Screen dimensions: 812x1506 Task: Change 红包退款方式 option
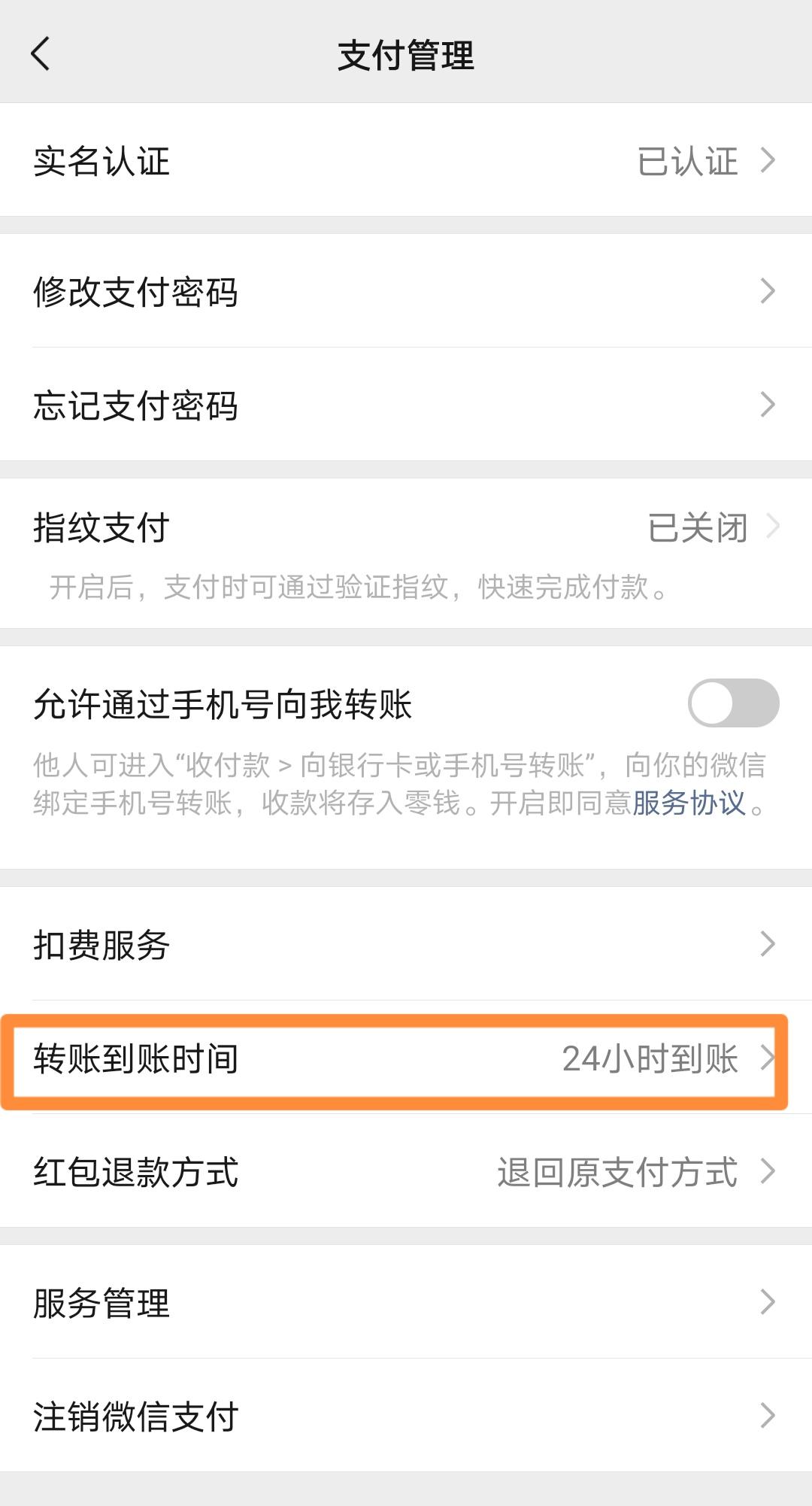click(406, 1172)
